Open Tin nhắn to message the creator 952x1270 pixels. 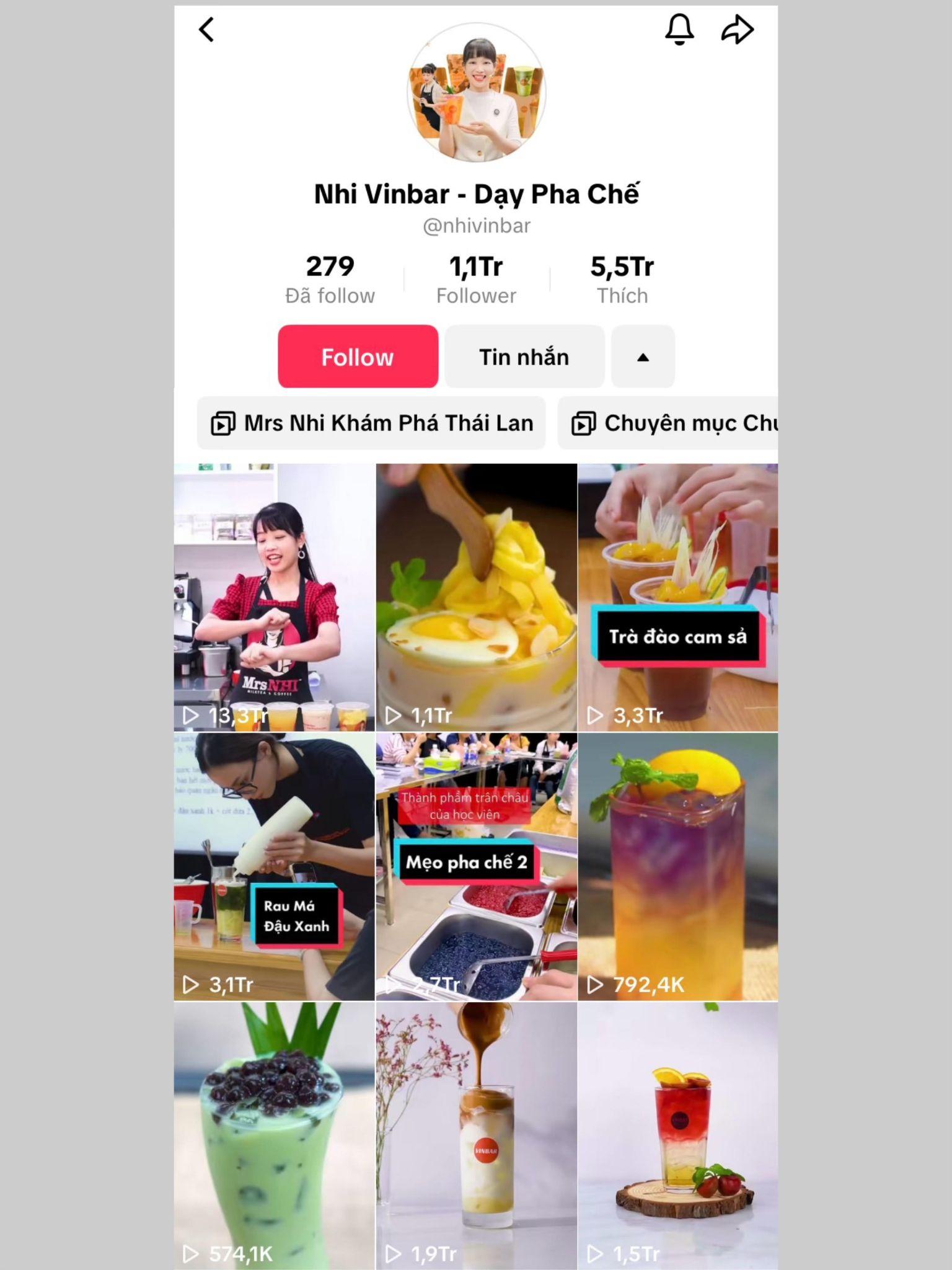(x=524, y=357)
